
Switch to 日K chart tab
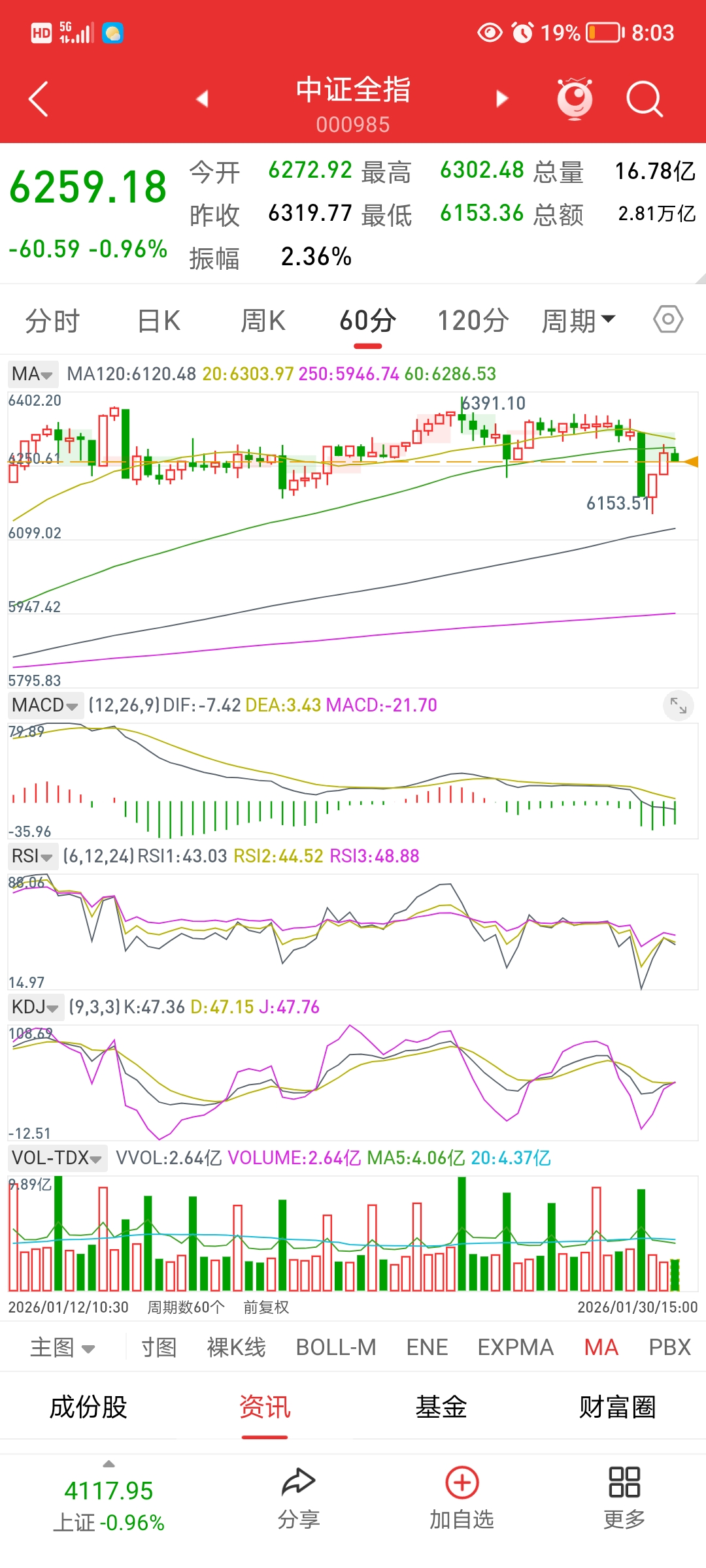pyautogui.click(x=159, y=321)
